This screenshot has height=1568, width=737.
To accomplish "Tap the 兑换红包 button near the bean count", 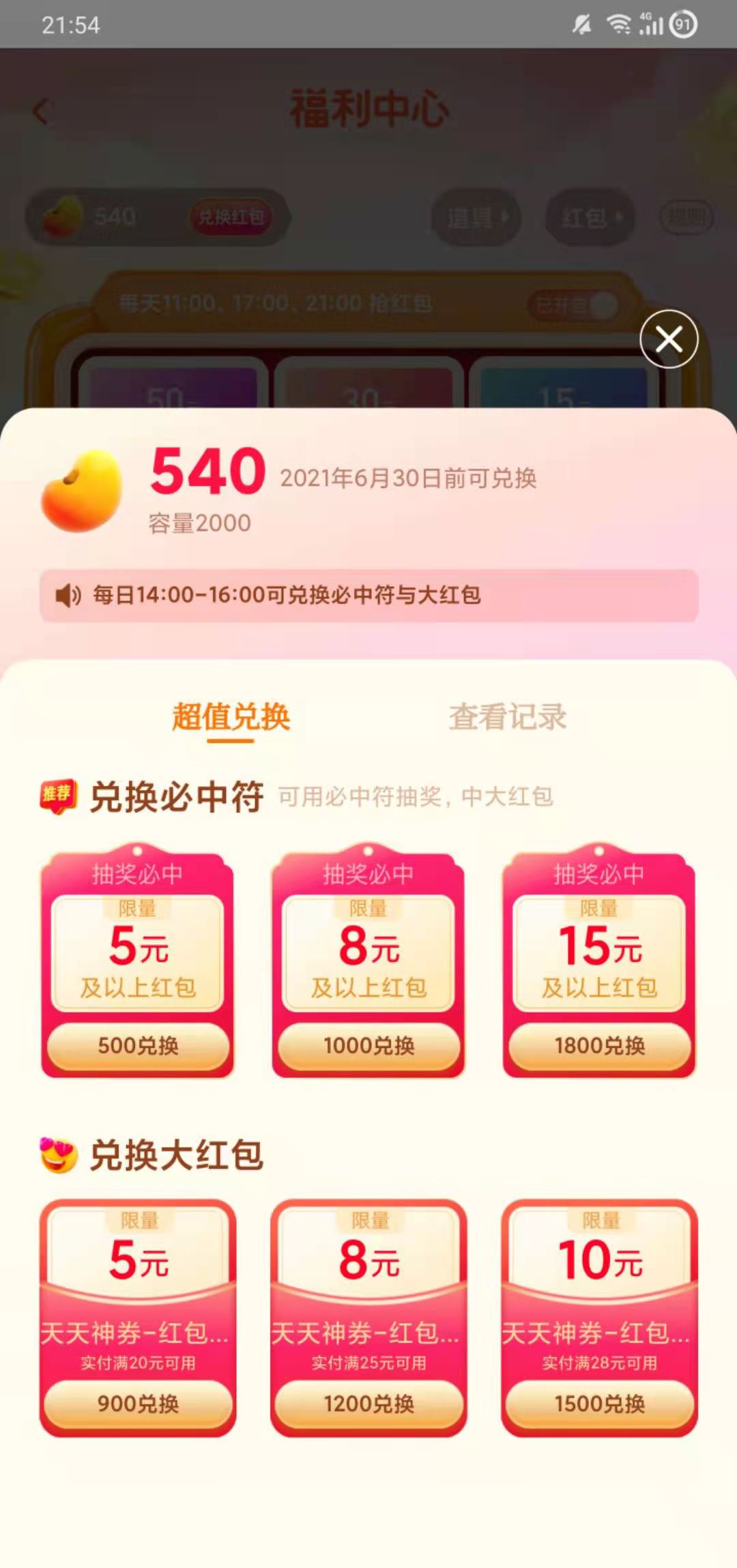I will 231,217.
